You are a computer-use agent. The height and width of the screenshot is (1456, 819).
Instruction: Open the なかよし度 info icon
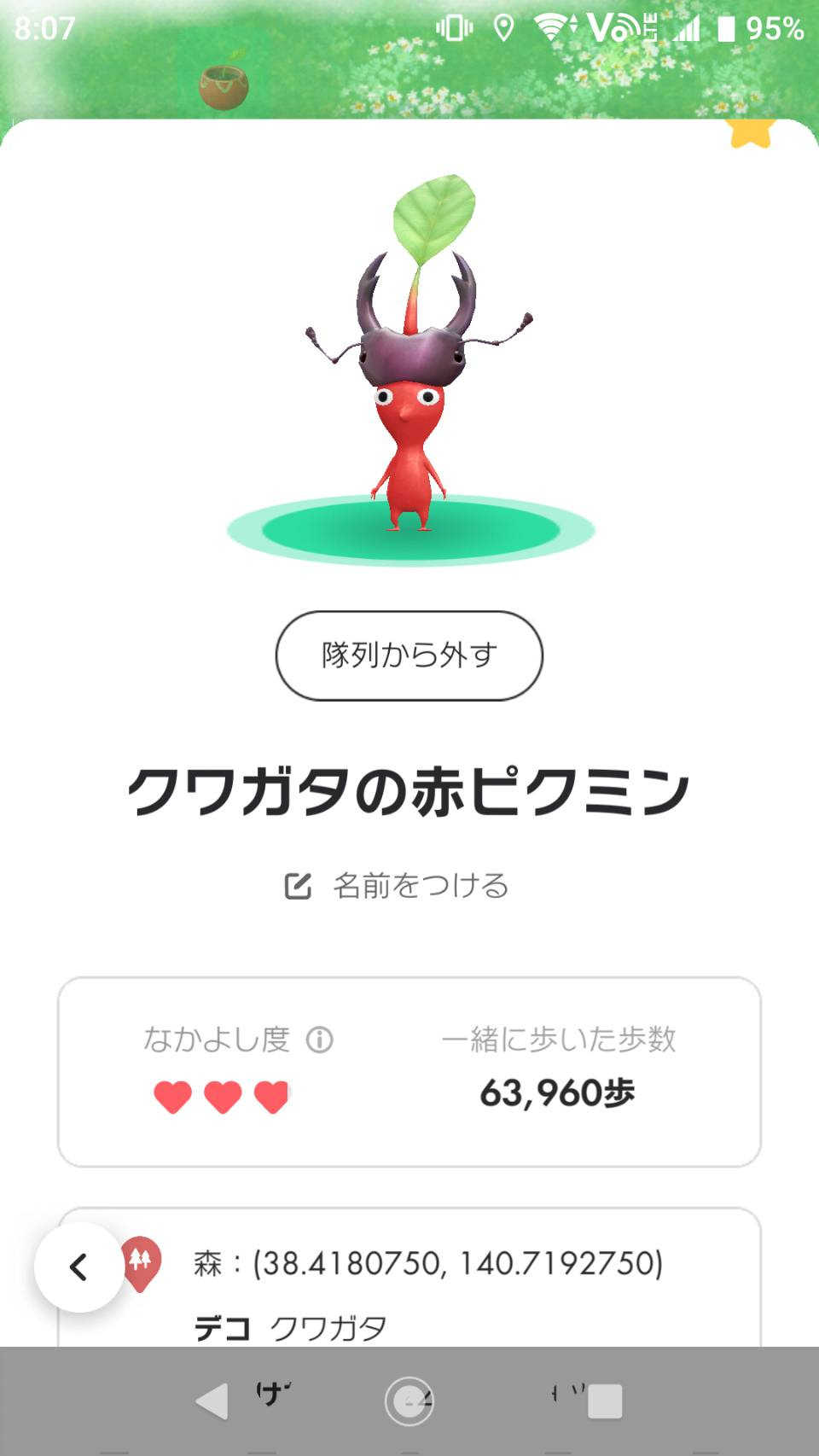[x=320, y=1040]
